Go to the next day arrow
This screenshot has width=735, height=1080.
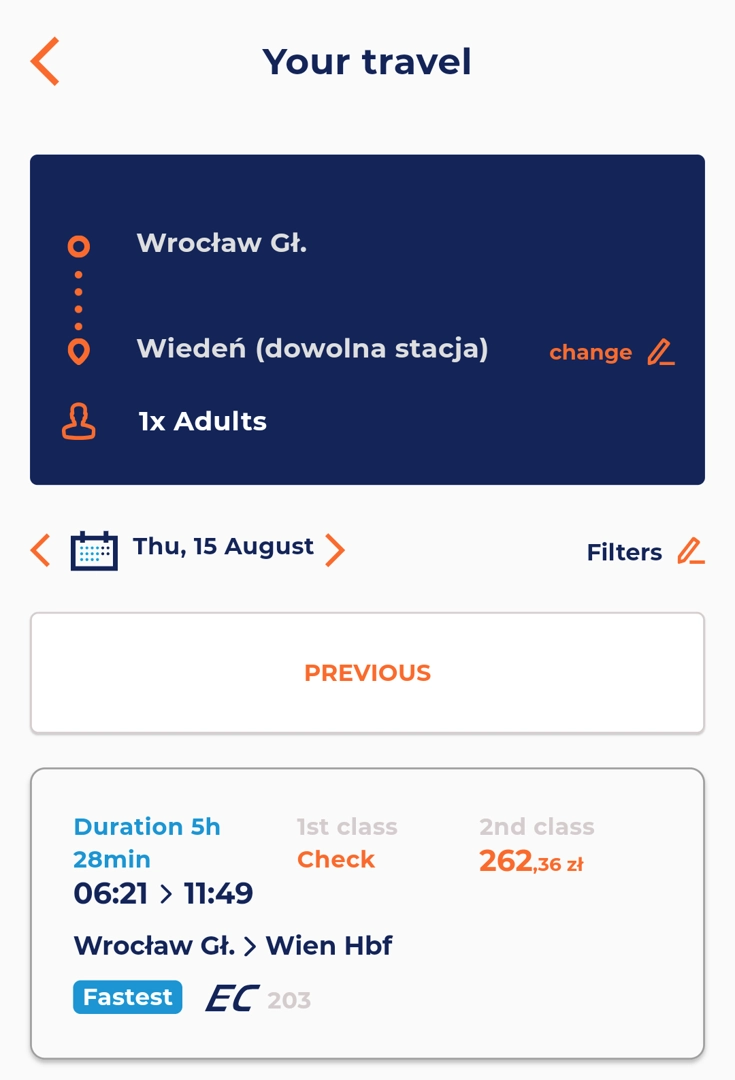335,549
